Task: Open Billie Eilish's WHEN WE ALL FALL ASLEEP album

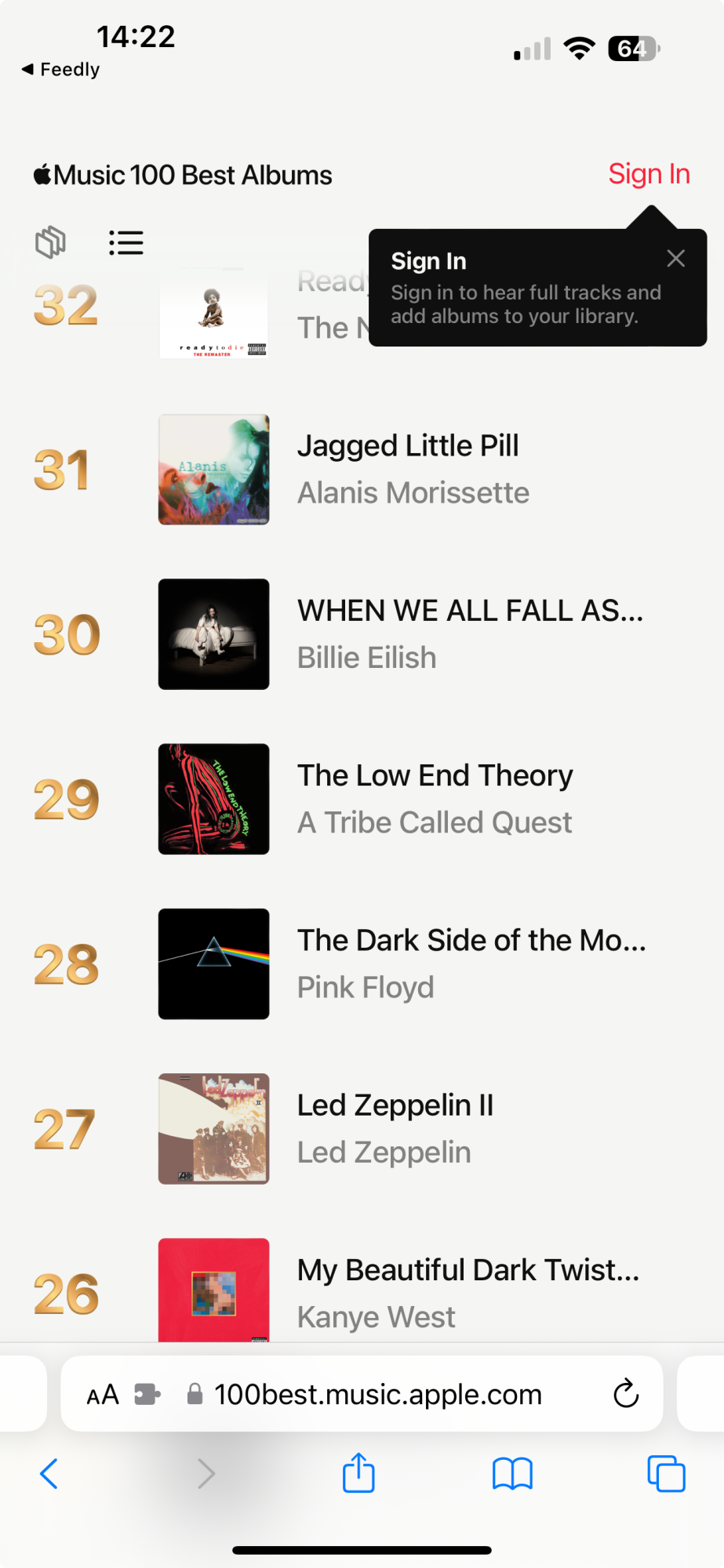Action: click(469, 633)
